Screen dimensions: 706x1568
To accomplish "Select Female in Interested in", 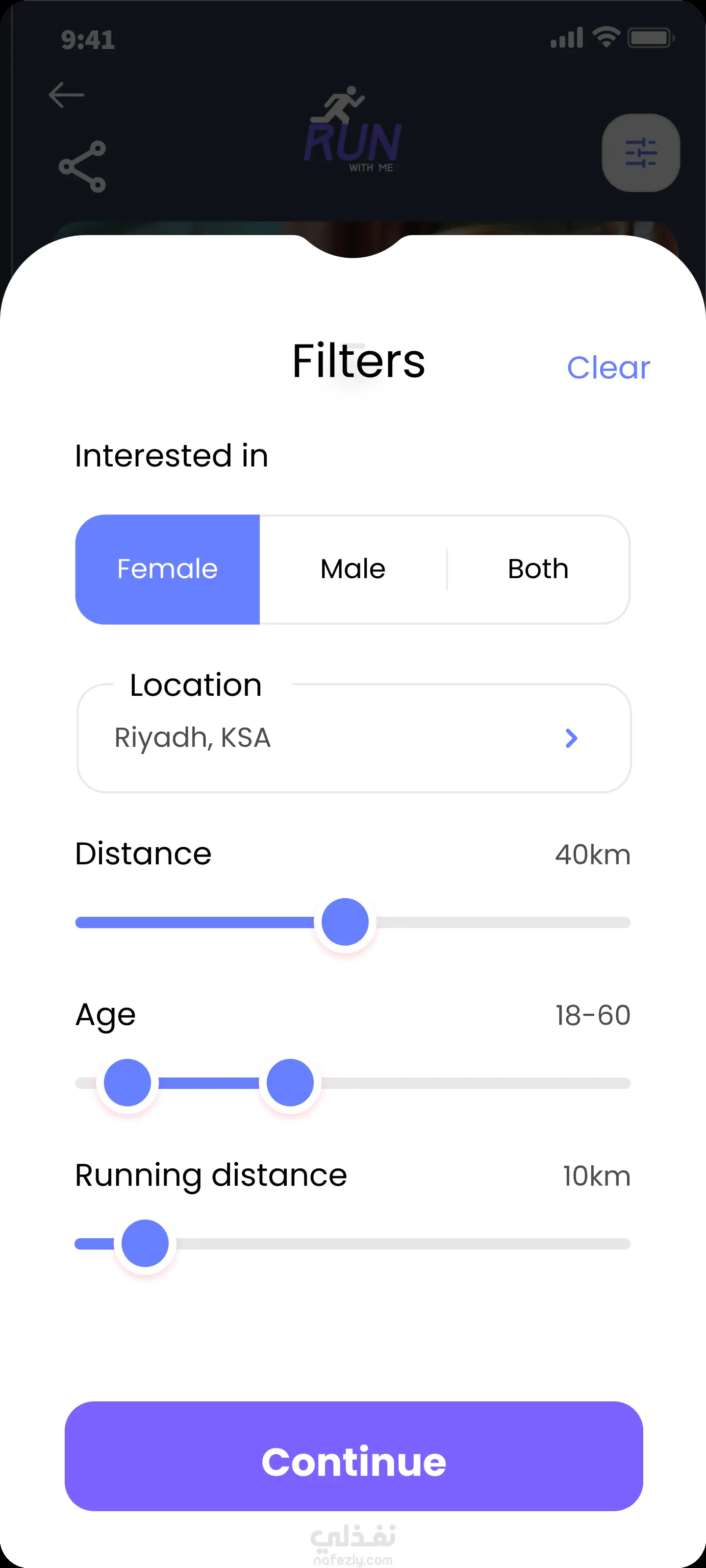I will (168, 569).
